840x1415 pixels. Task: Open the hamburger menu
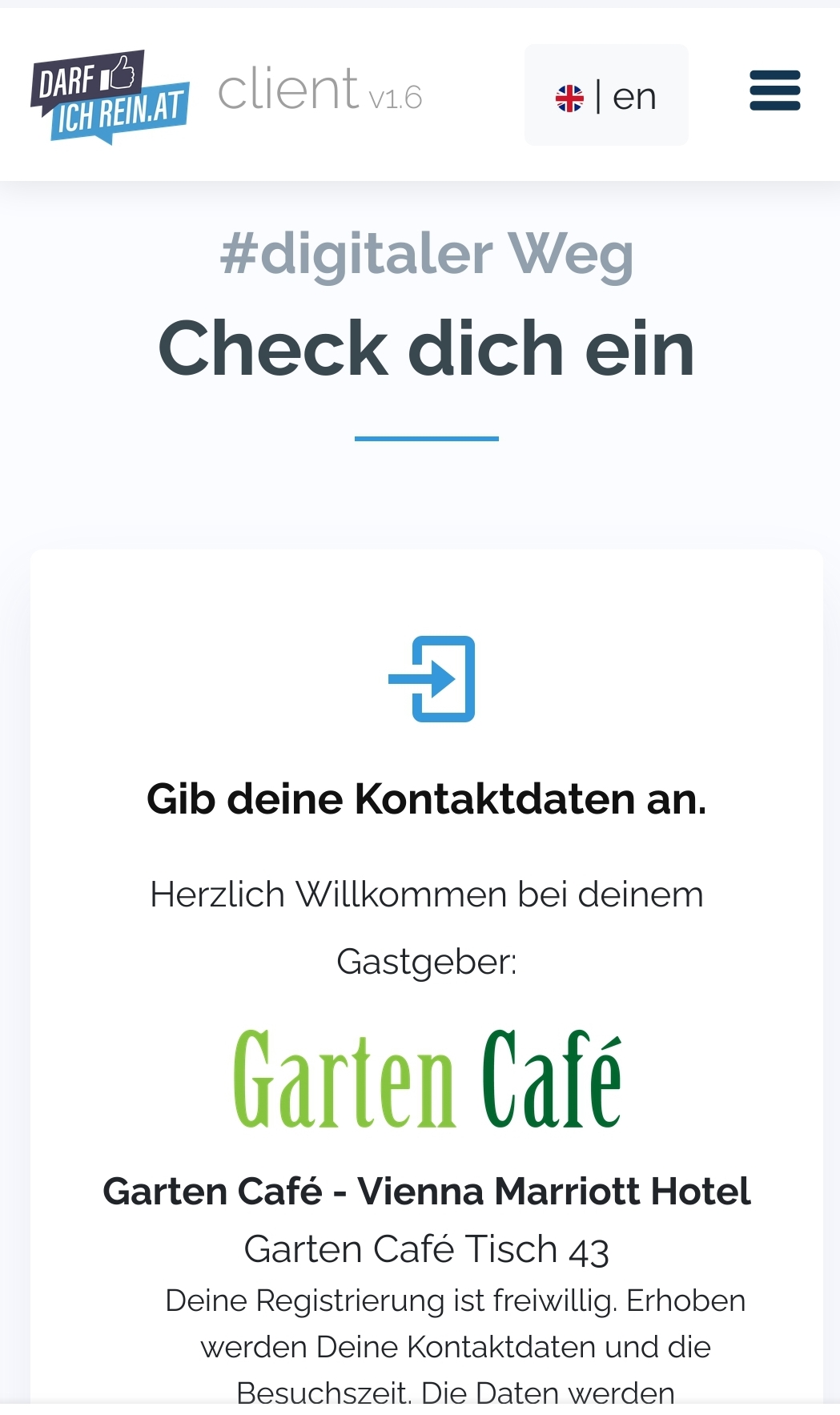click(774, 90)
